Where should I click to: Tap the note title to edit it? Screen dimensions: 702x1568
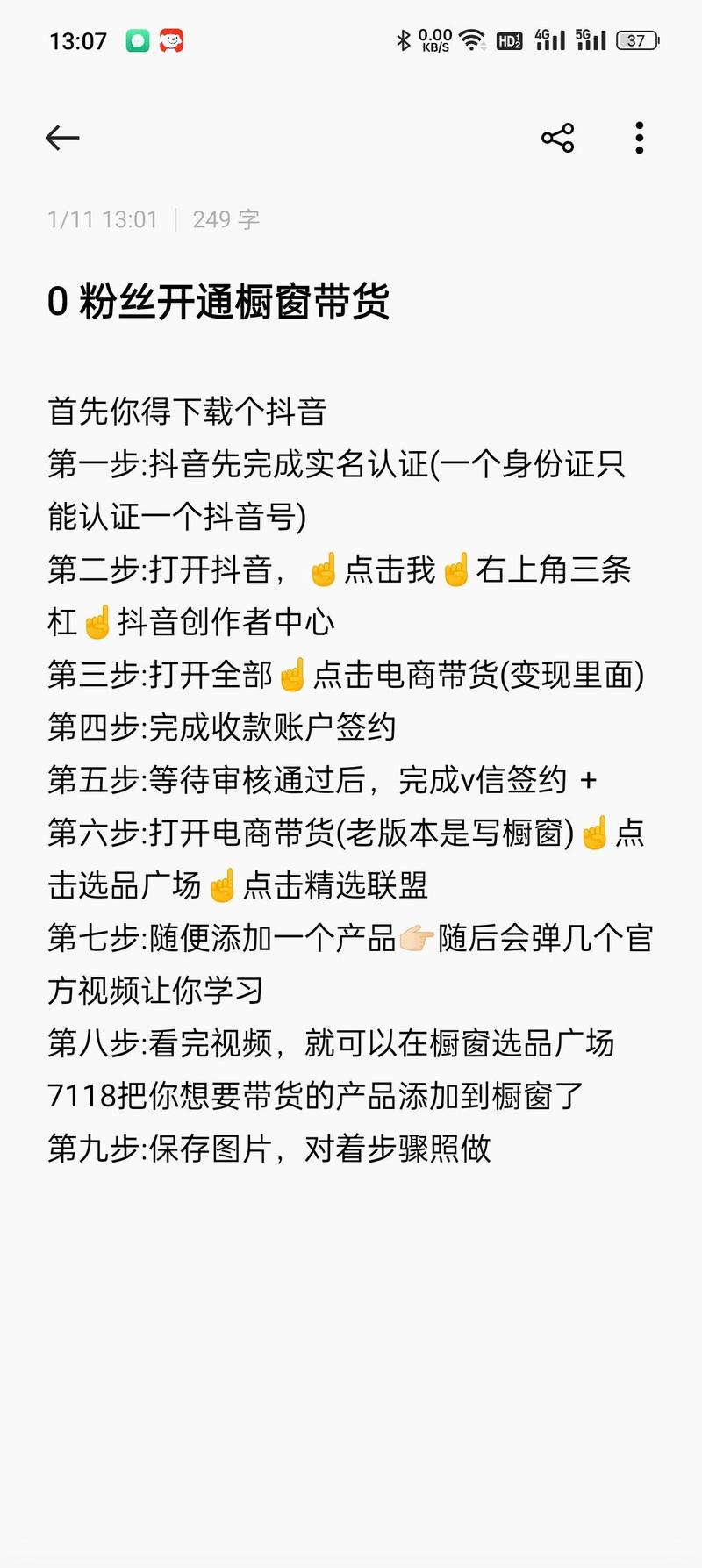tap(218, 302)
